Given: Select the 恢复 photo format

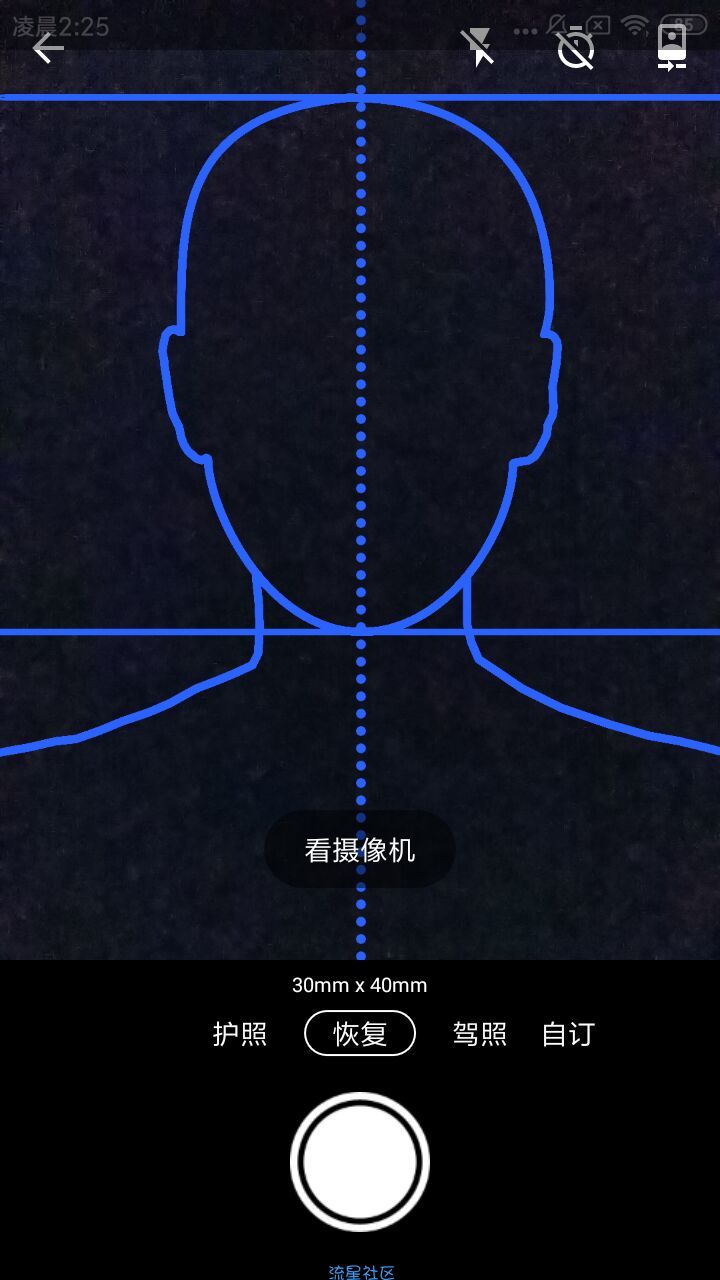Looking at the screenshot, I should 360,1033.
